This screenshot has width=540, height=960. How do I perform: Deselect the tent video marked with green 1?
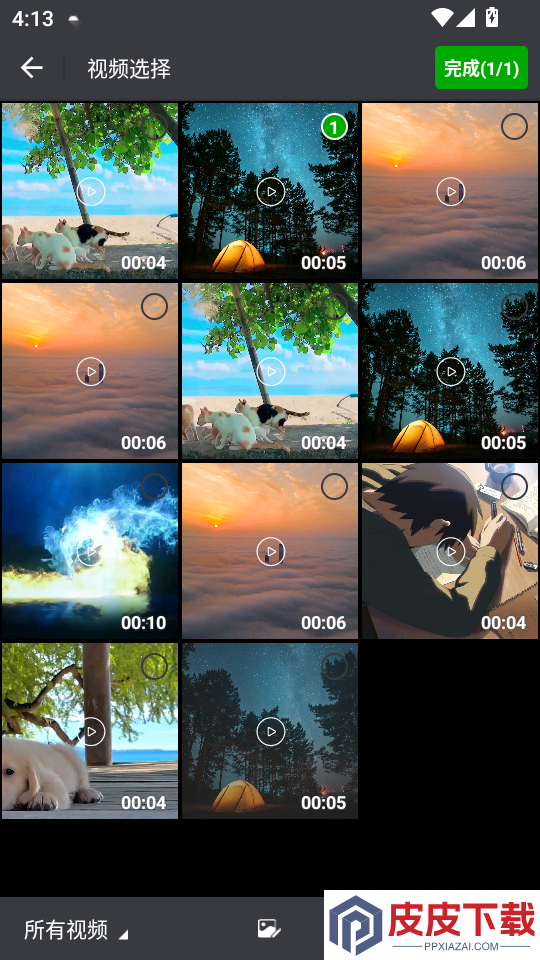point(334,127)
